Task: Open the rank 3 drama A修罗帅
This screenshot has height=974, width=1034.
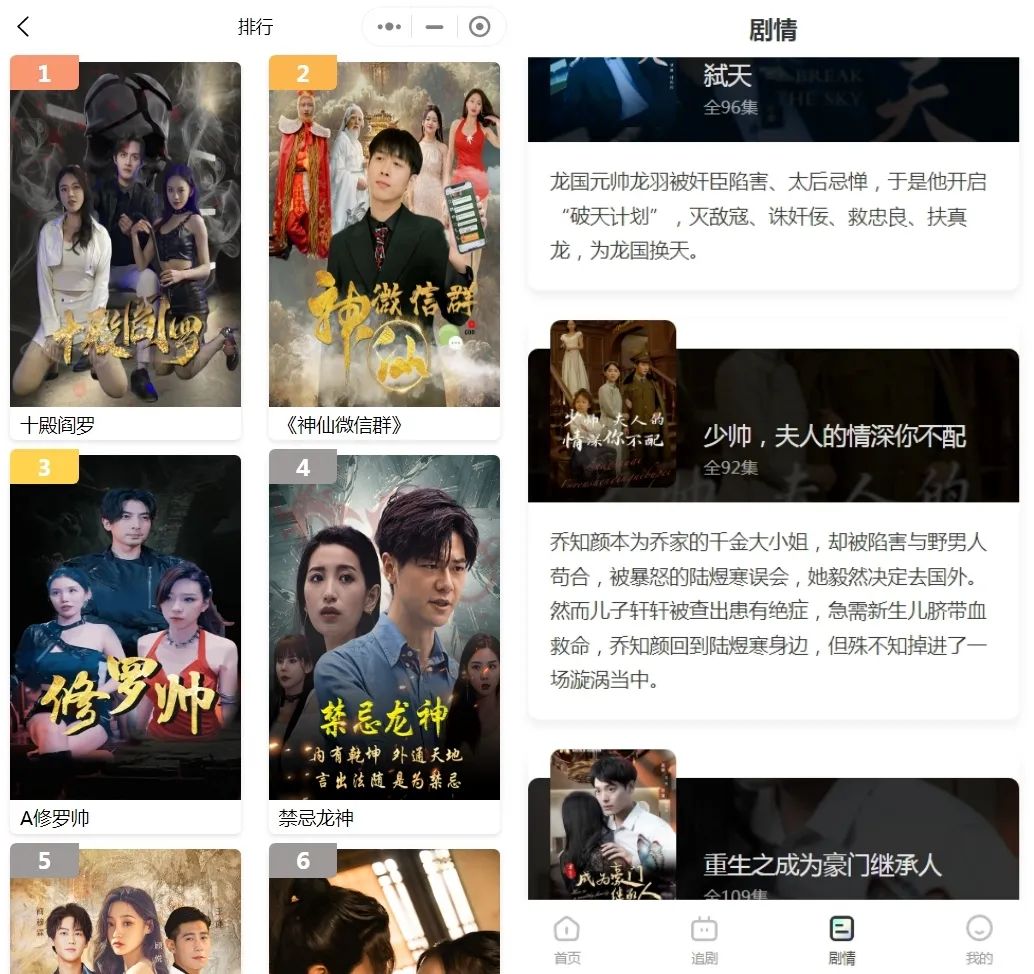Action: (x=125, y=628)
